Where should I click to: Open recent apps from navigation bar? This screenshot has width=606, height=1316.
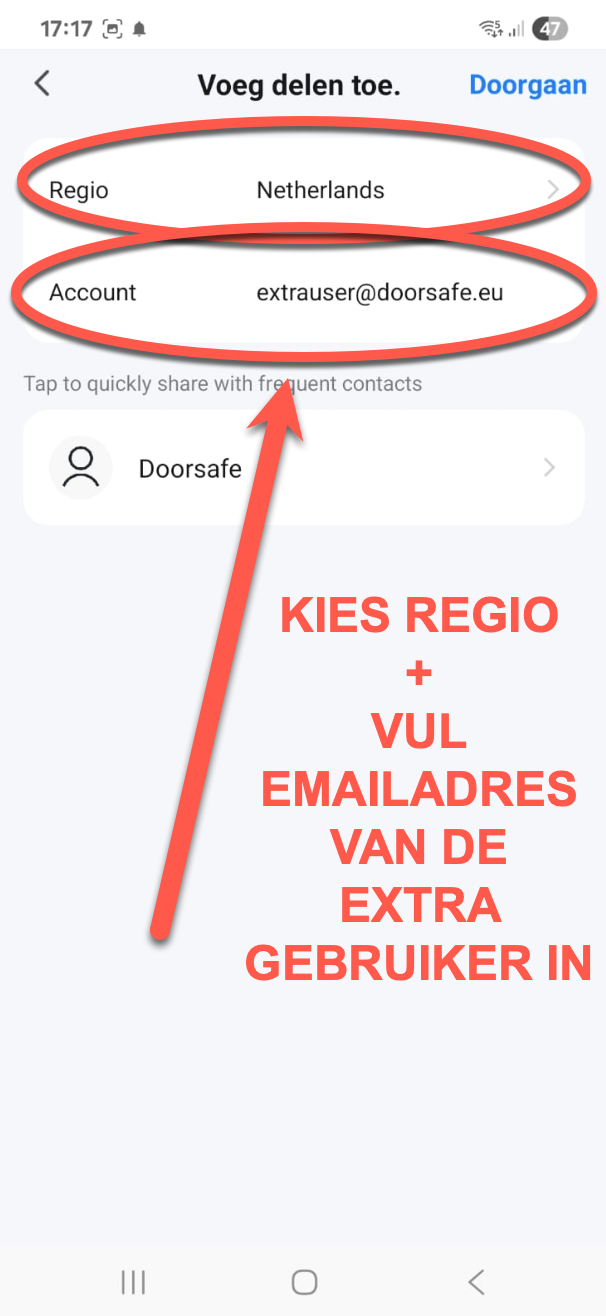(133, 1282)
